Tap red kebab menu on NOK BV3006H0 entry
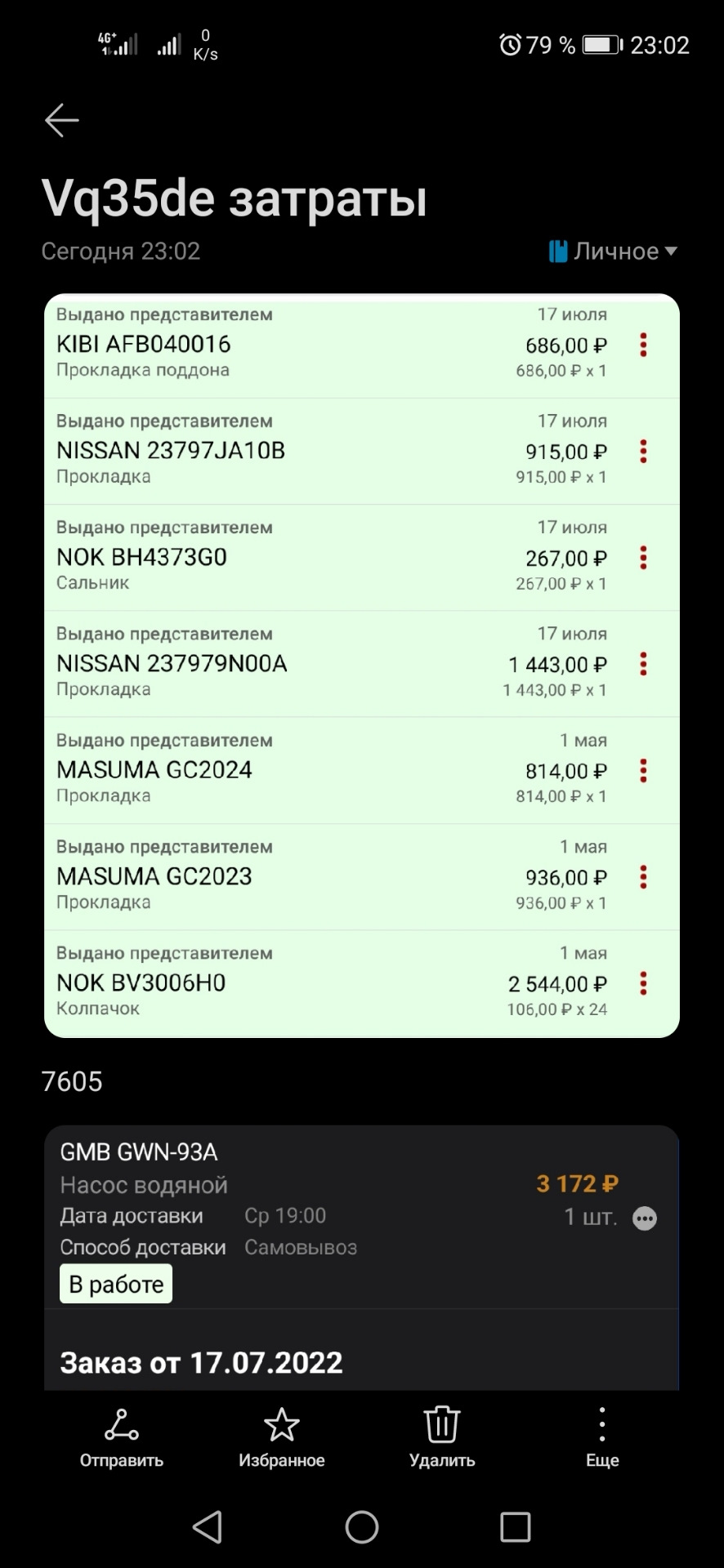724x1568 pixels. pos(643,983)
